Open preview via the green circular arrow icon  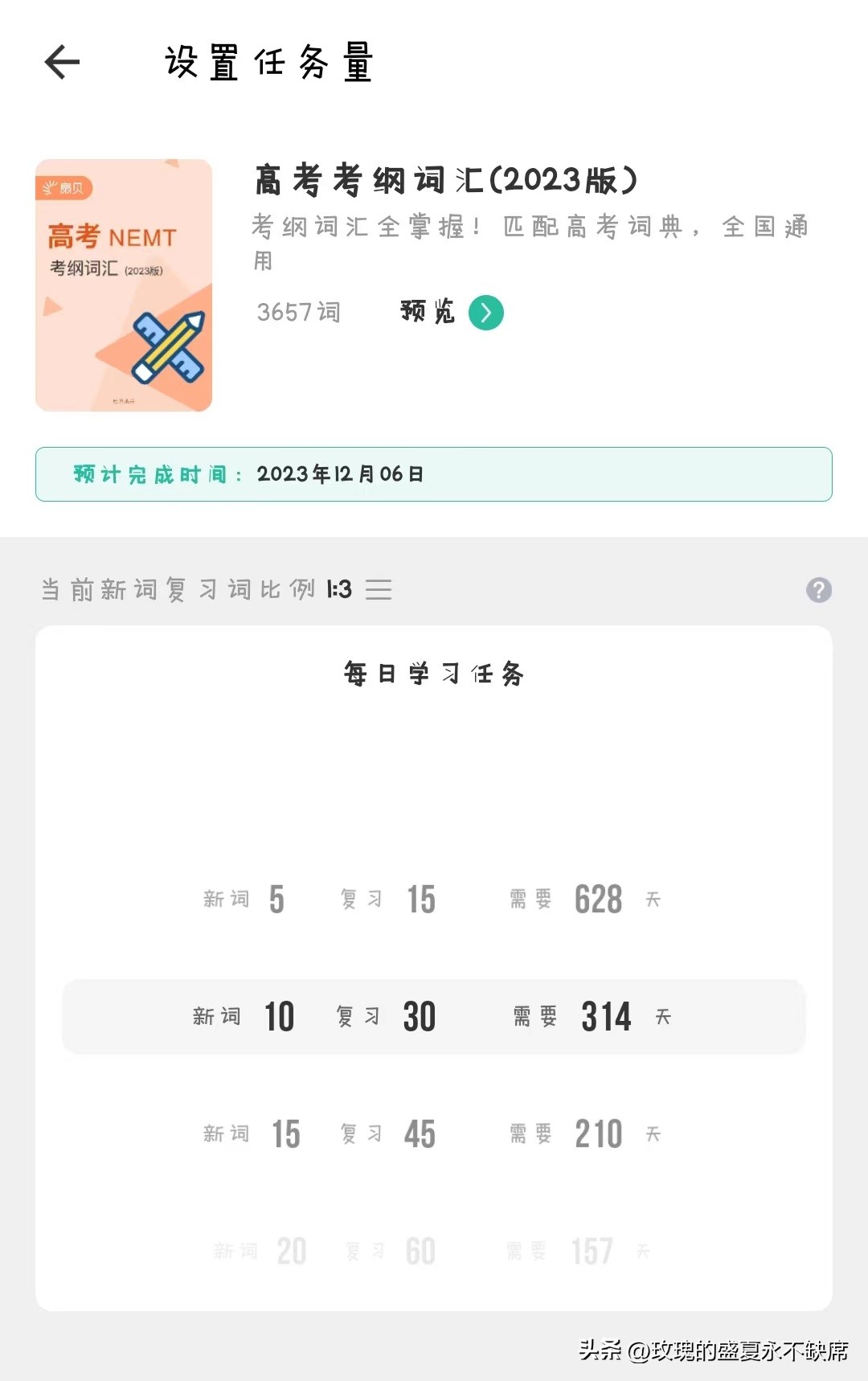tap(486, 313)
